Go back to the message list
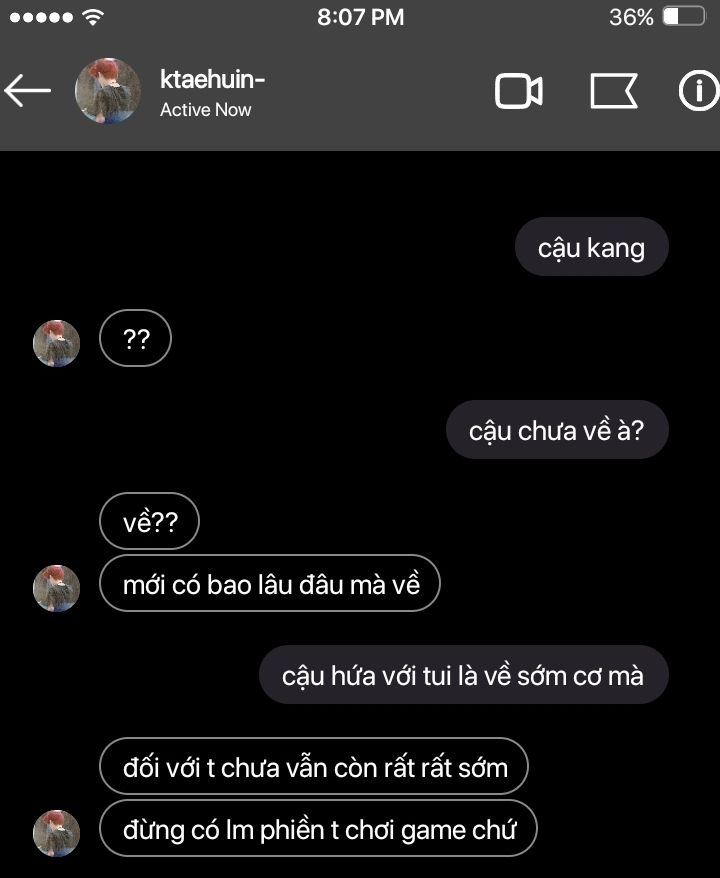Image resolution: width=720 pixels, height=878 pixels. [27, 91]
